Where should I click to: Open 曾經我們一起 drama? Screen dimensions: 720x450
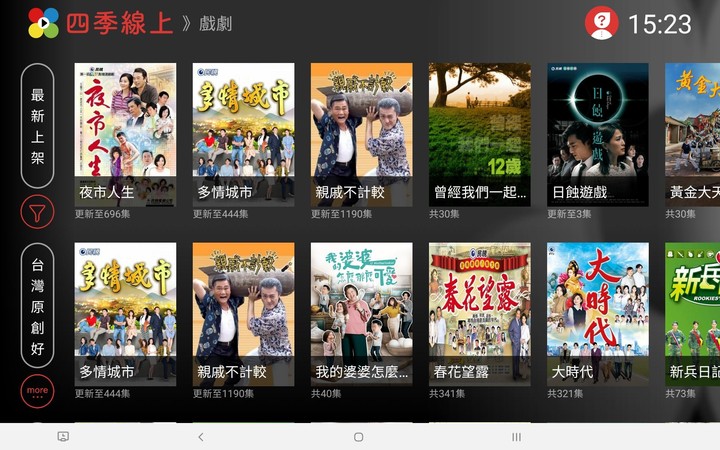tap(479, 135)
